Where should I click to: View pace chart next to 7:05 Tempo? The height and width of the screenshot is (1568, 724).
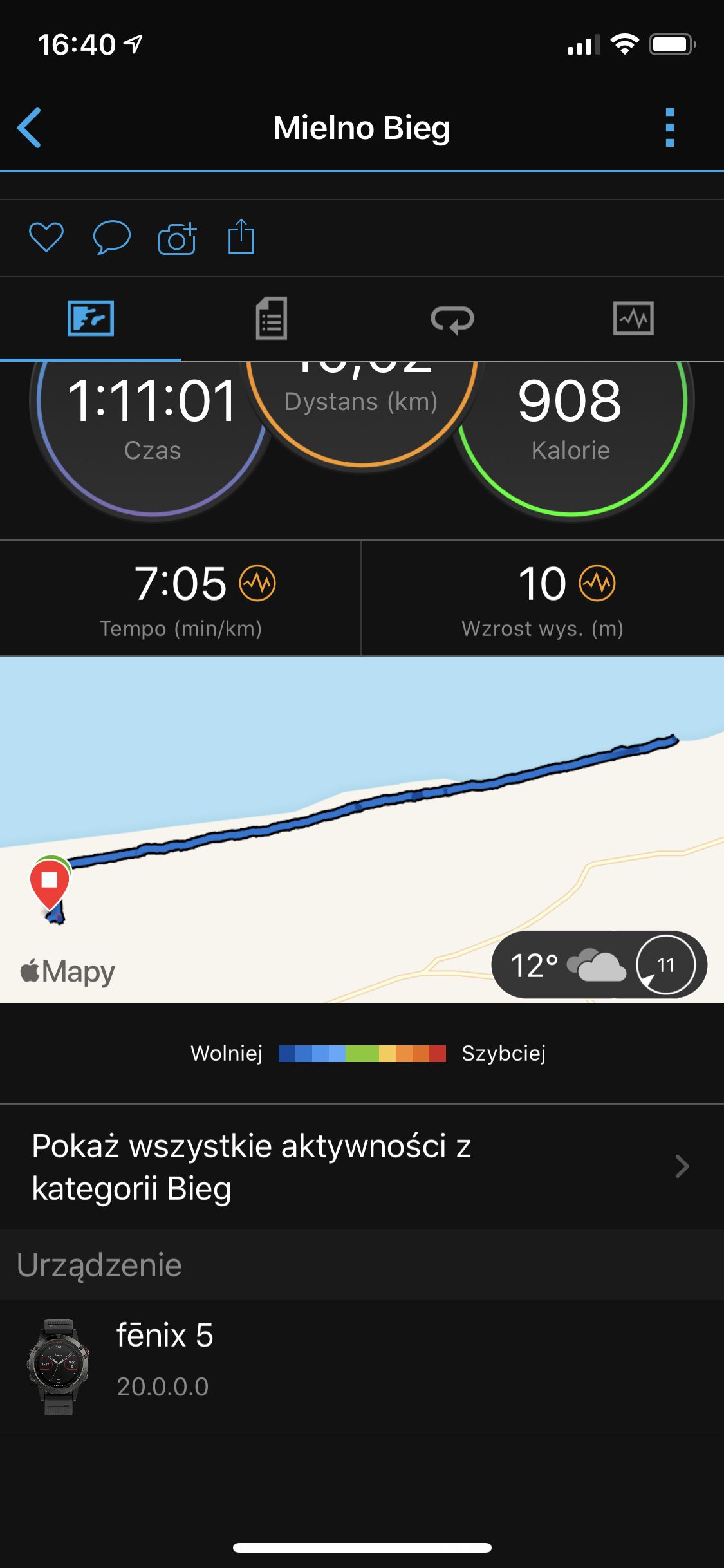pyautogui.click(x=257, y=583)
